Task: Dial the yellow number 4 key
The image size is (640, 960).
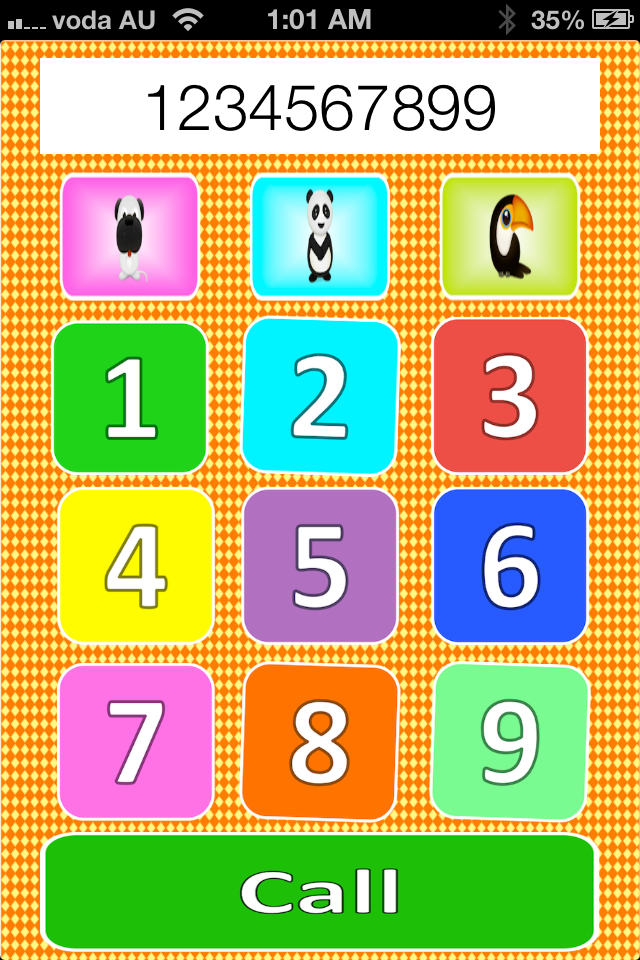Action: click(136, 565)
